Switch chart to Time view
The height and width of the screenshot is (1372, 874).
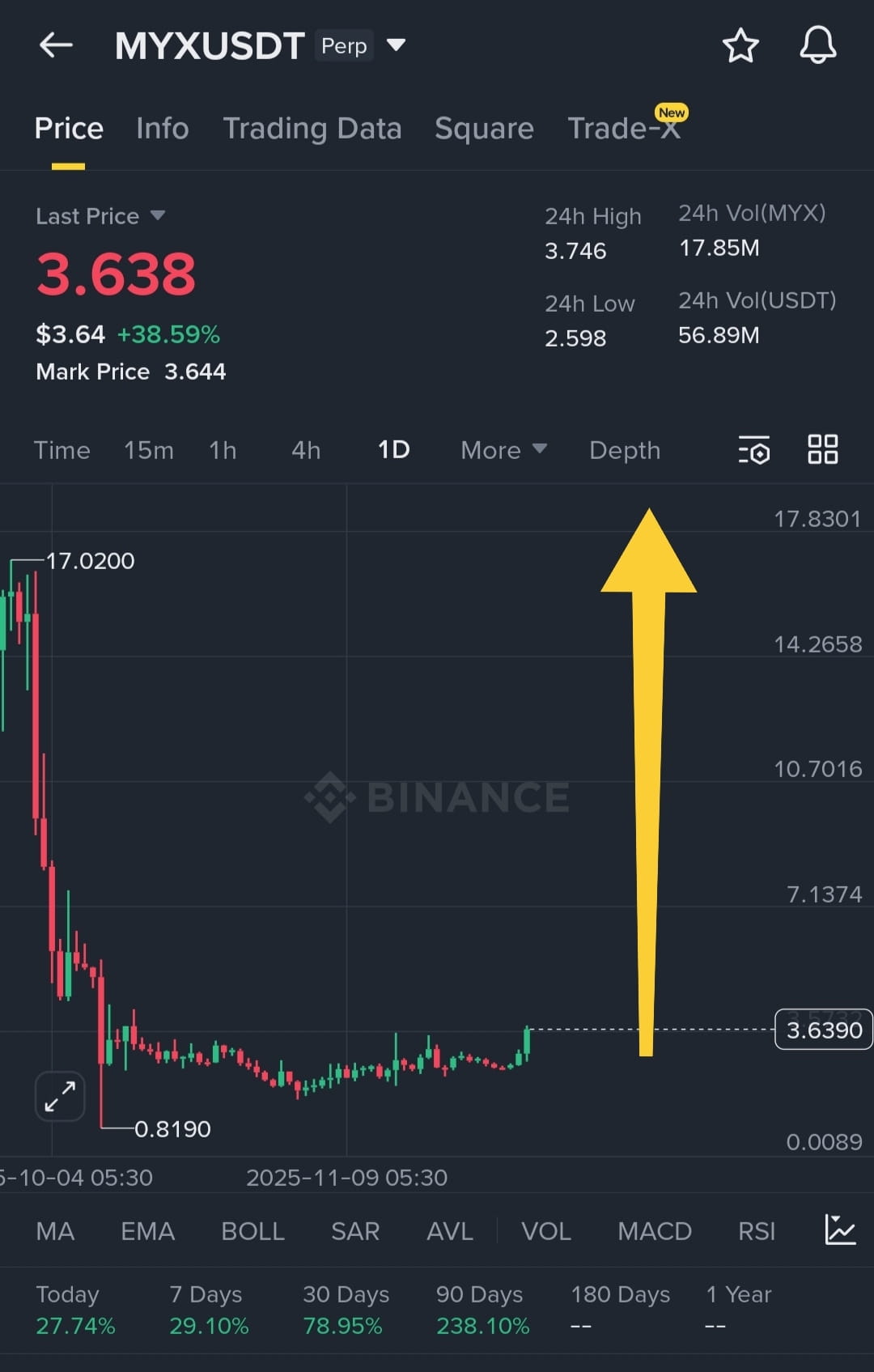click(x=62, y=450)
